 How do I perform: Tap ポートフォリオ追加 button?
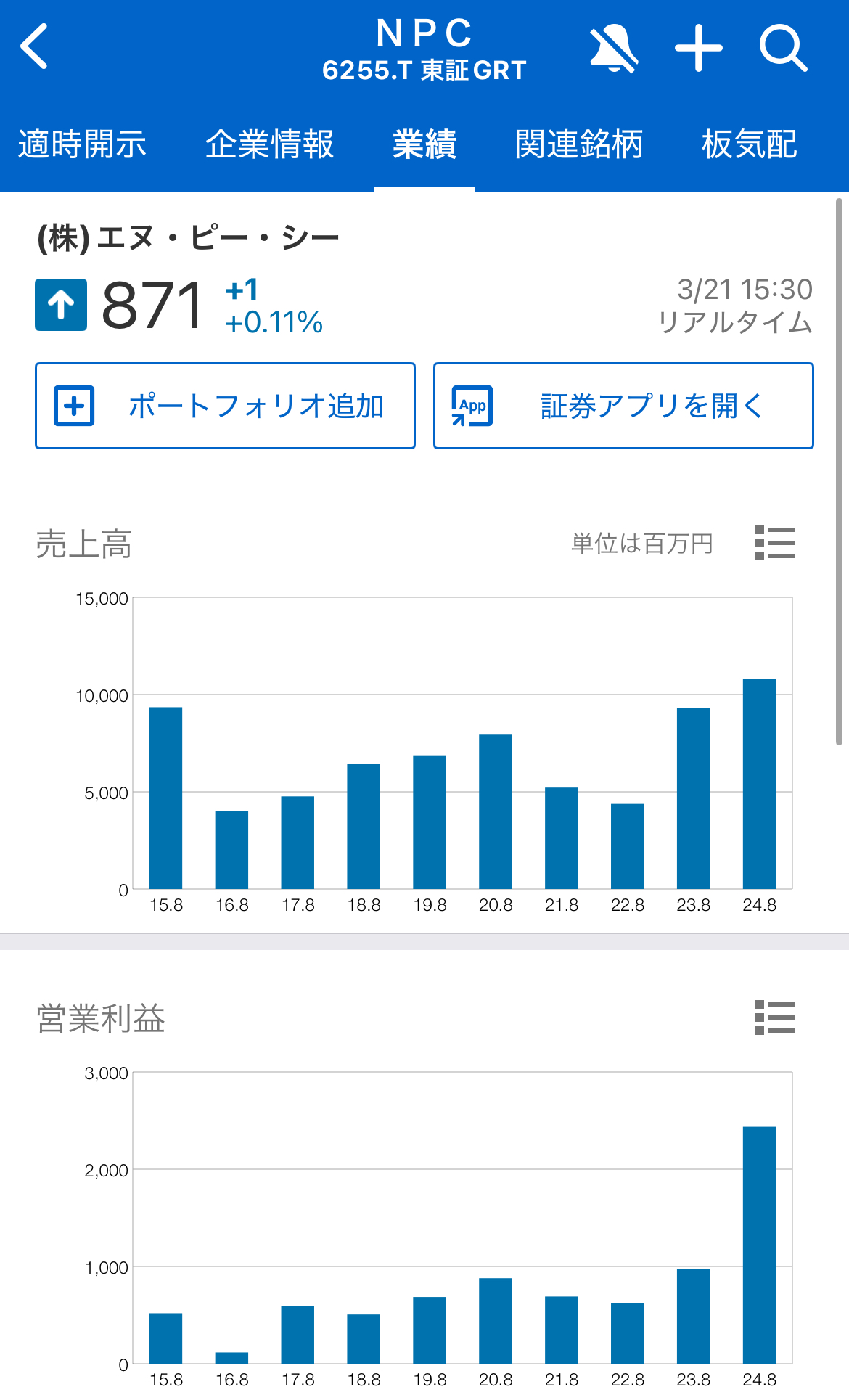click(x=225, y=406)
